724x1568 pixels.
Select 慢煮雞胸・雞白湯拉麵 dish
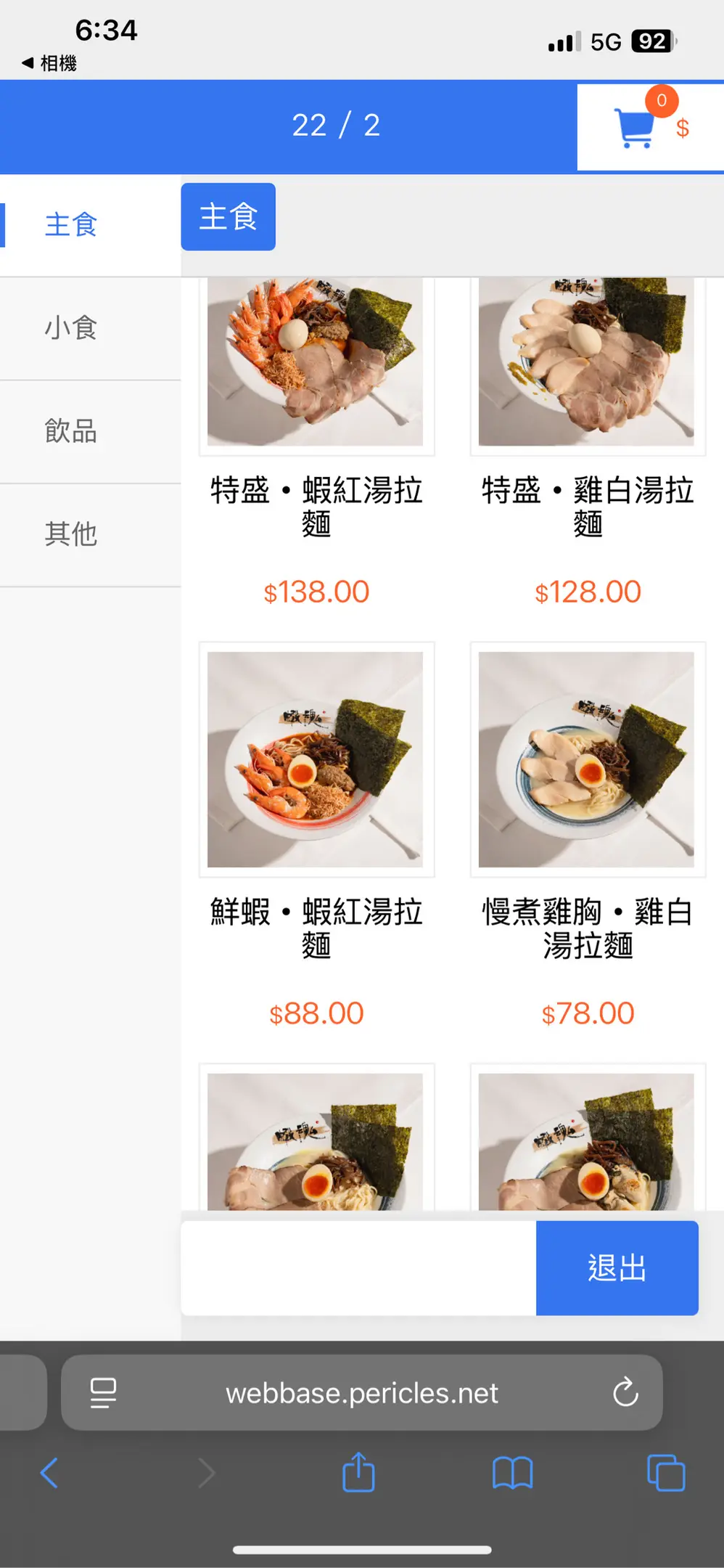(x=587, y=759)
